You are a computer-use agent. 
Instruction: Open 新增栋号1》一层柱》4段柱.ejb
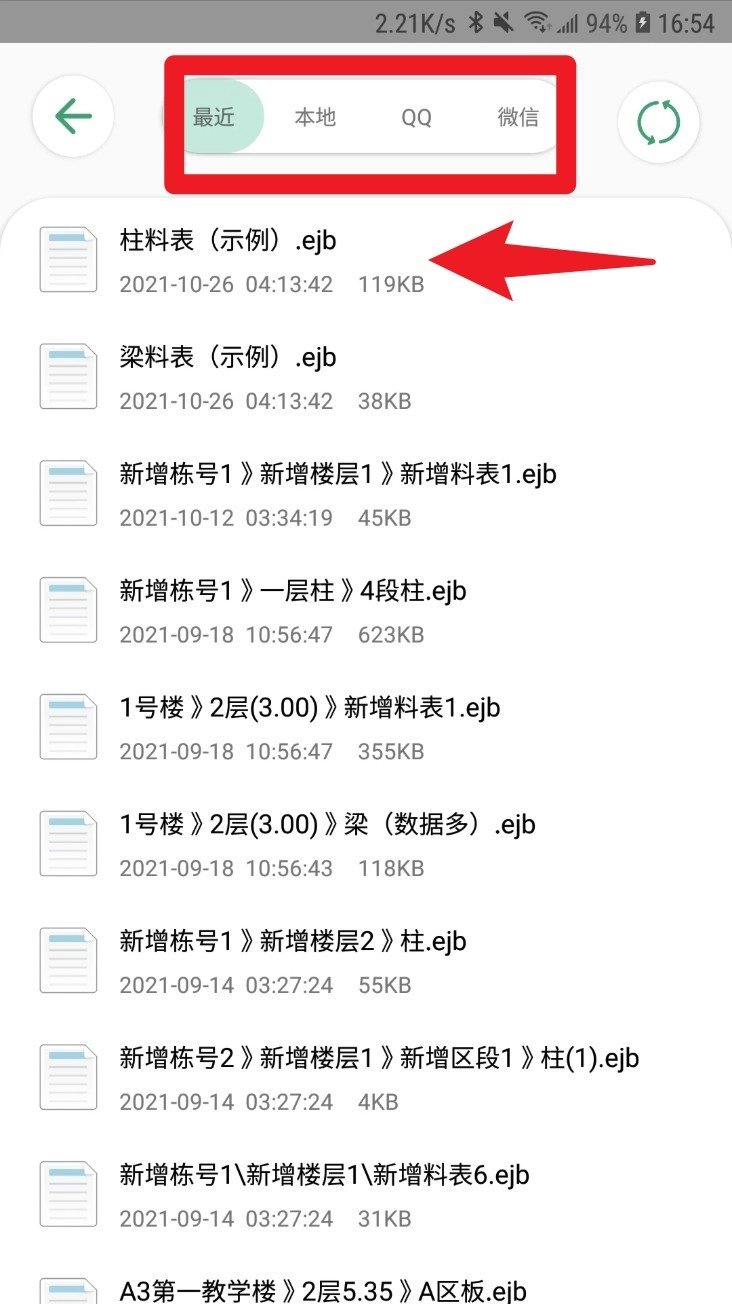[293, 610]
